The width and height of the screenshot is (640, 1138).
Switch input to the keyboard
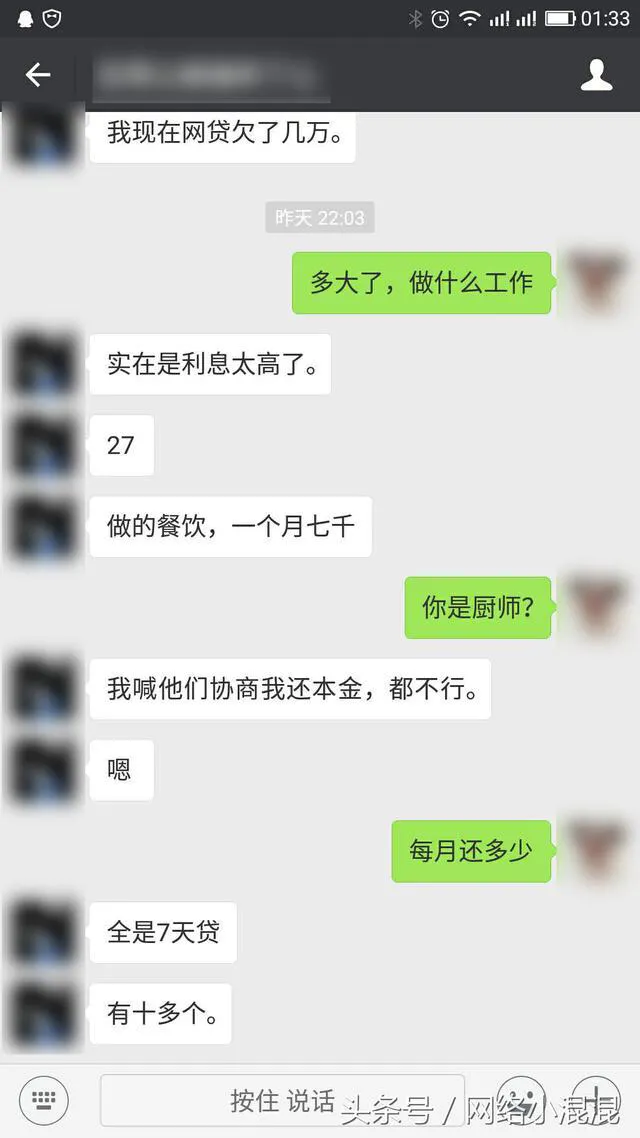43,1101
